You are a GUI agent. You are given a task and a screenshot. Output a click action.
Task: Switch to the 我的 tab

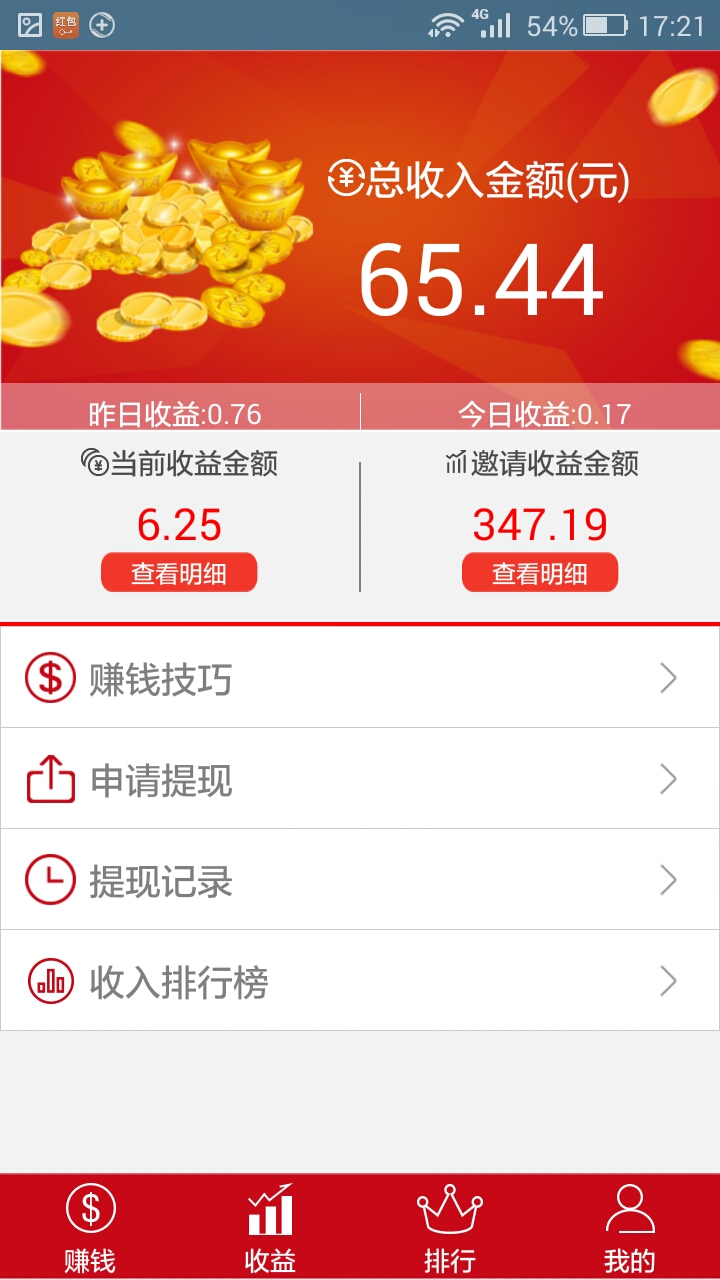pyautogui.click(x=629, y=1225)
